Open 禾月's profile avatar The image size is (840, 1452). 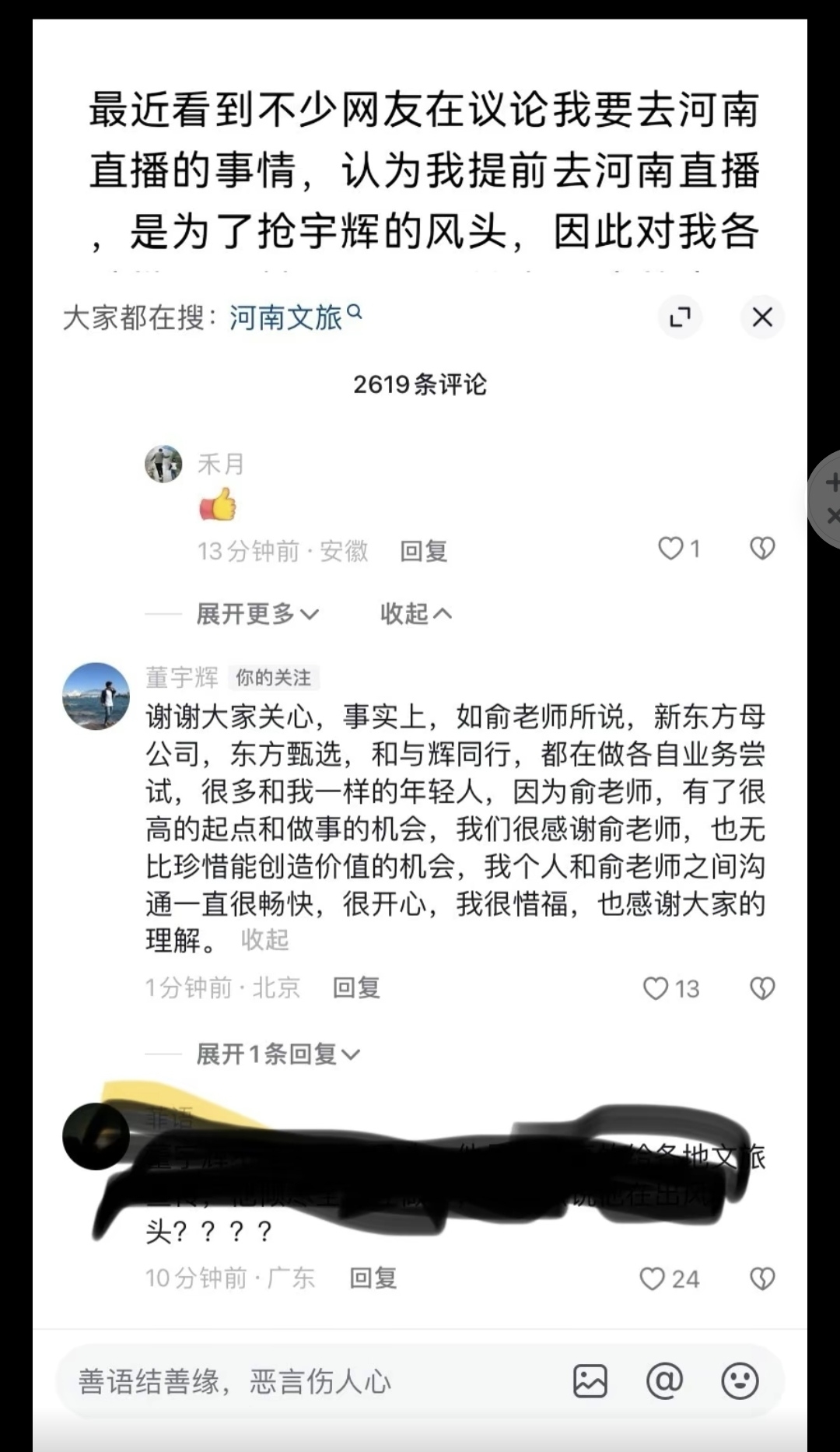click(x=163, y=464)
